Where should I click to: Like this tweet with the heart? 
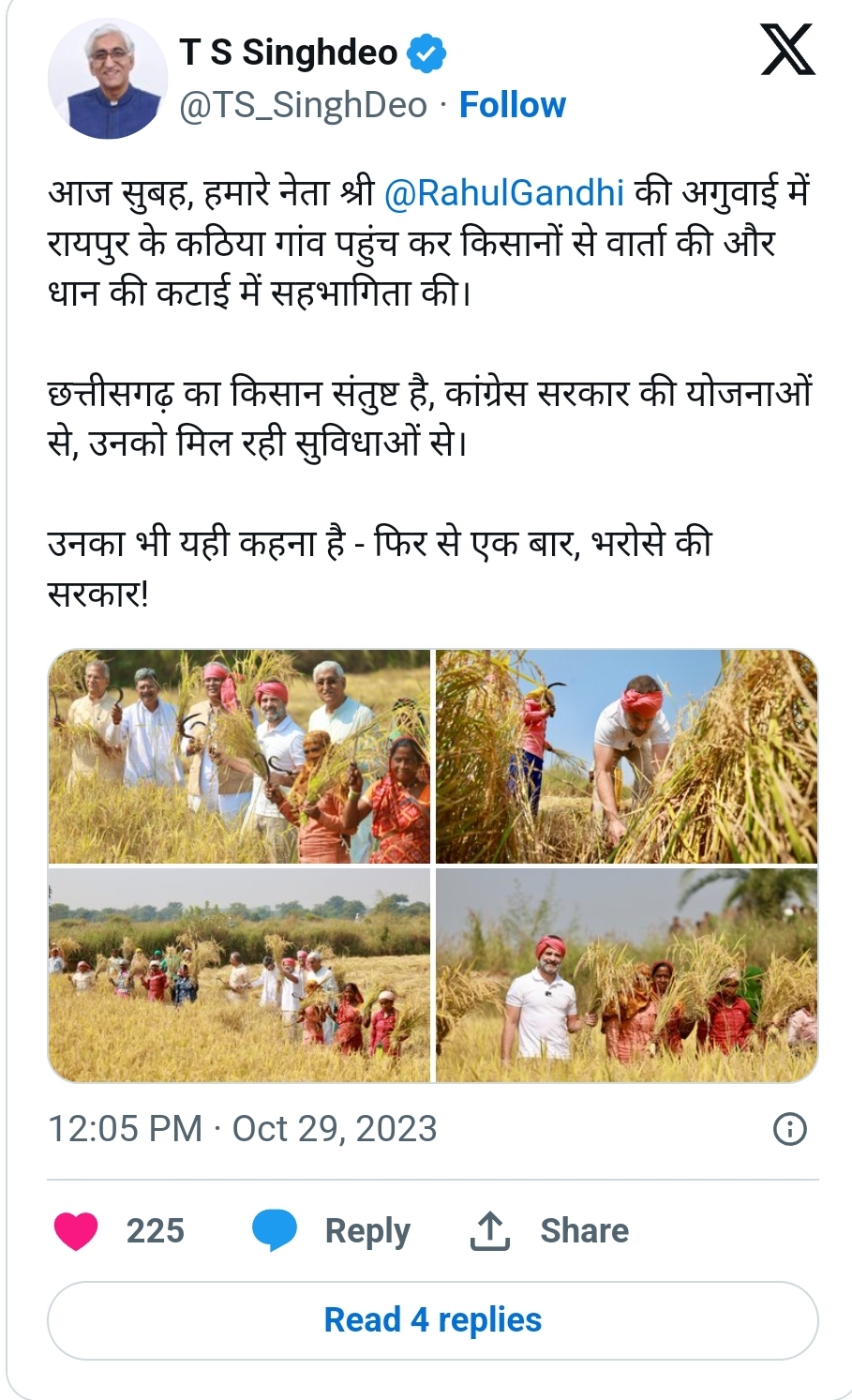click(x=76, y=1230)
